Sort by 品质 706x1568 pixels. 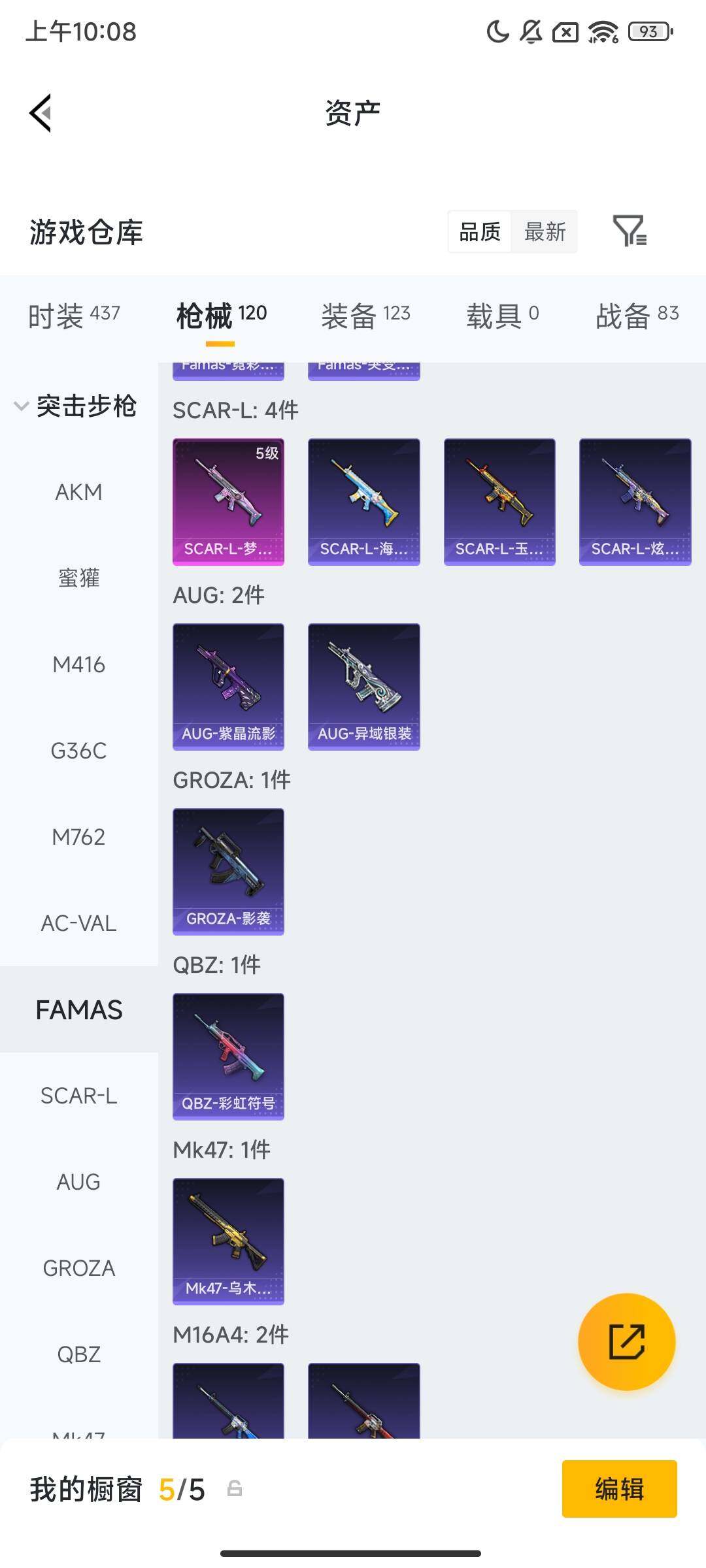tap(480, 231)
